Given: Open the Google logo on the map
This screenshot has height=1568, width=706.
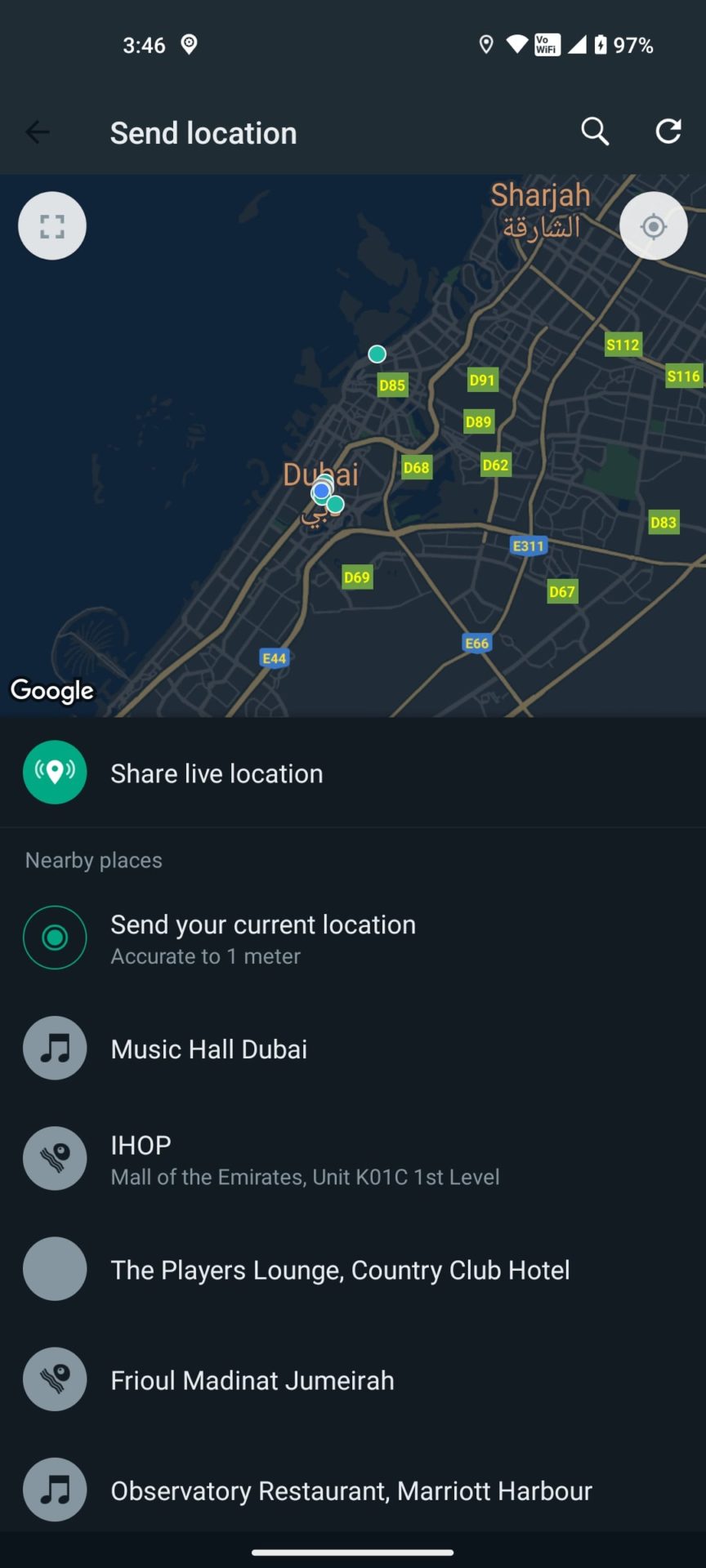Looking at the screenshot, I should 51,690.
